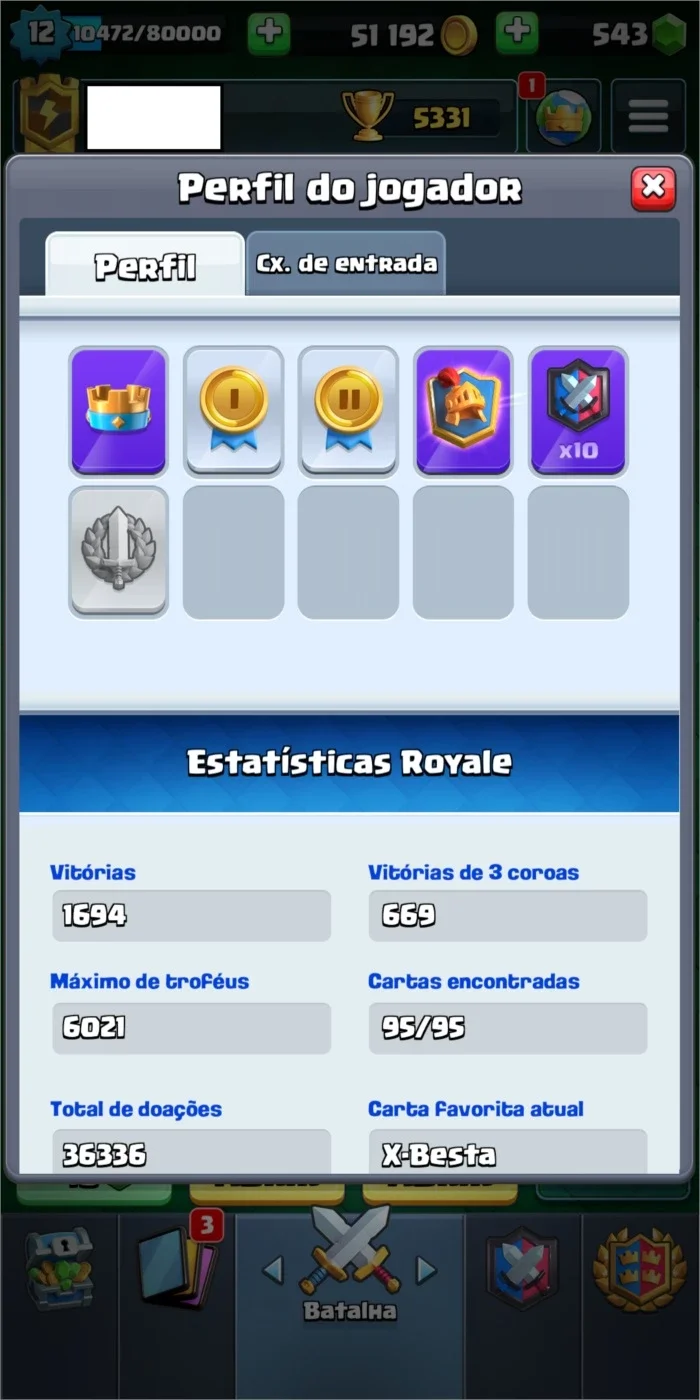This screenshot has height=1400, width=700.
Task: View the golden helmet shield badge
Action: [463, 411]
